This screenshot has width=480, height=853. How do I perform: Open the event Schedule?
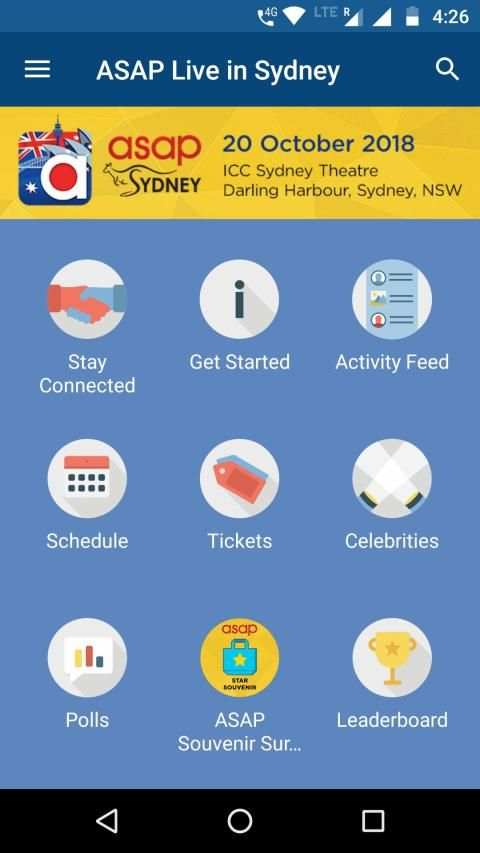tap(87, 495)
